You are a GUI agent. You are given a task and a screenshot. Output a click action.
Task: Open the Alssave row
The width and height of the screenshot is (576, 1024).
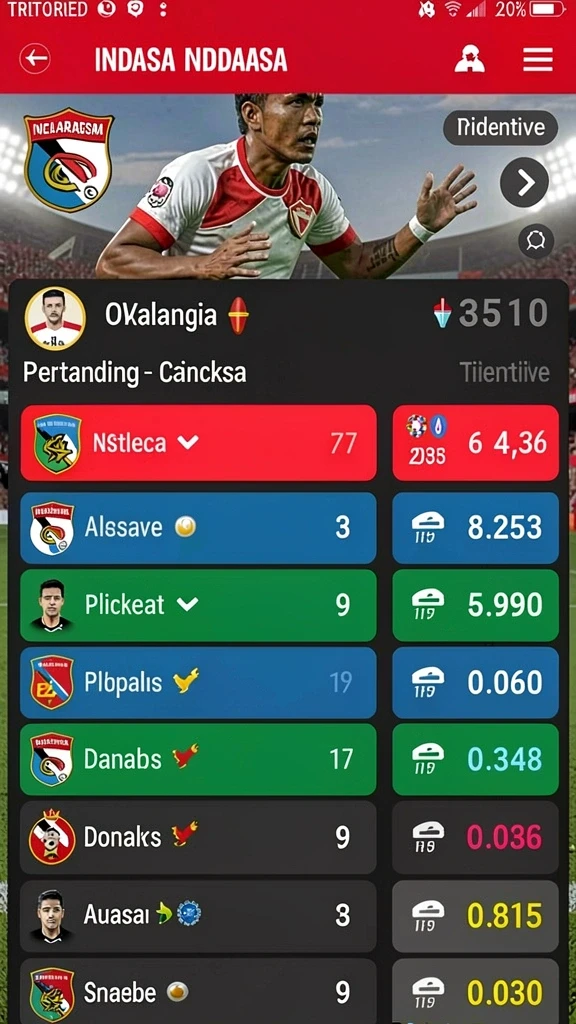point(199,528)
